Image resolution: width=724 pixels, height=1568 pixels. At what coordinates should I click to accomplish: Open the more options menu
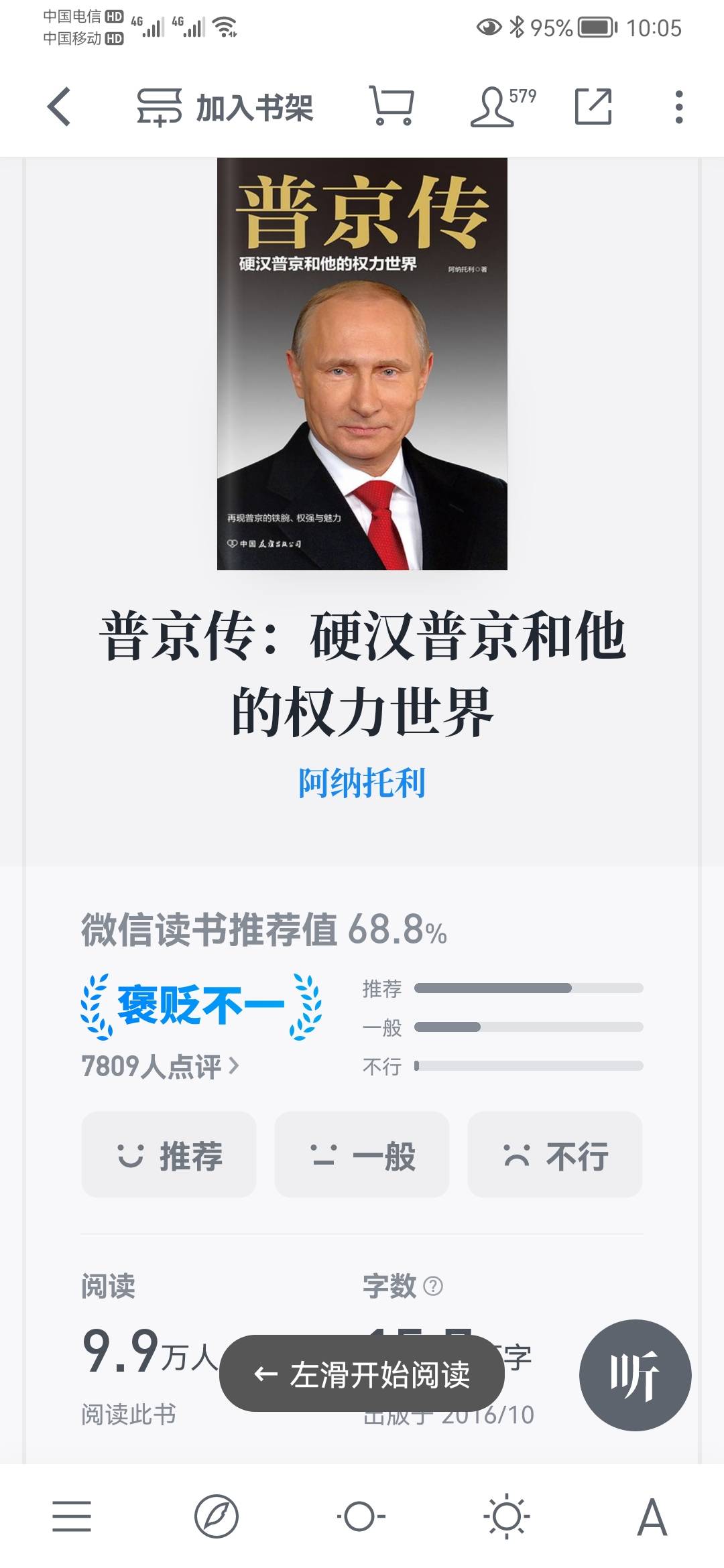(x=680, y=107)
